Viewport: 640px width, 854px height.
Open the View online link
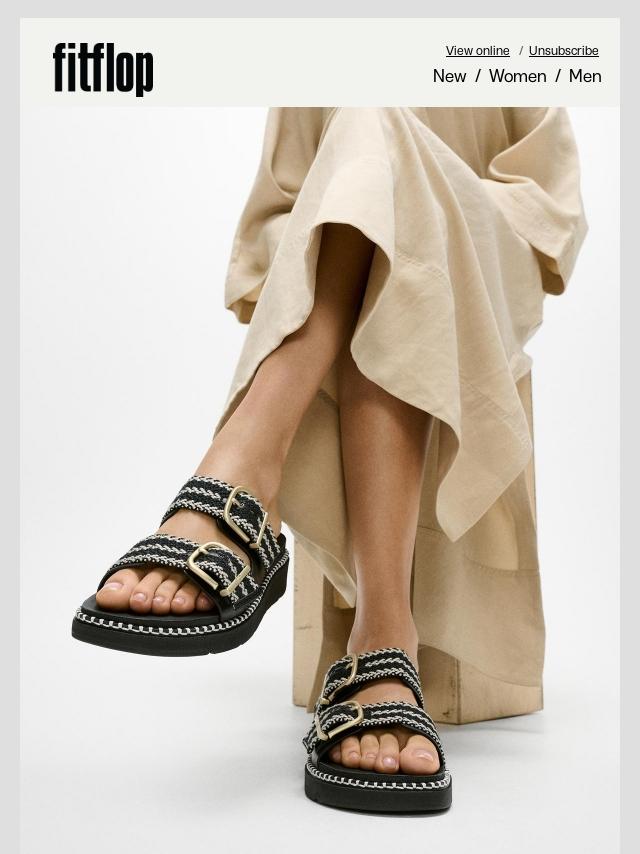(x=477, y=51)
